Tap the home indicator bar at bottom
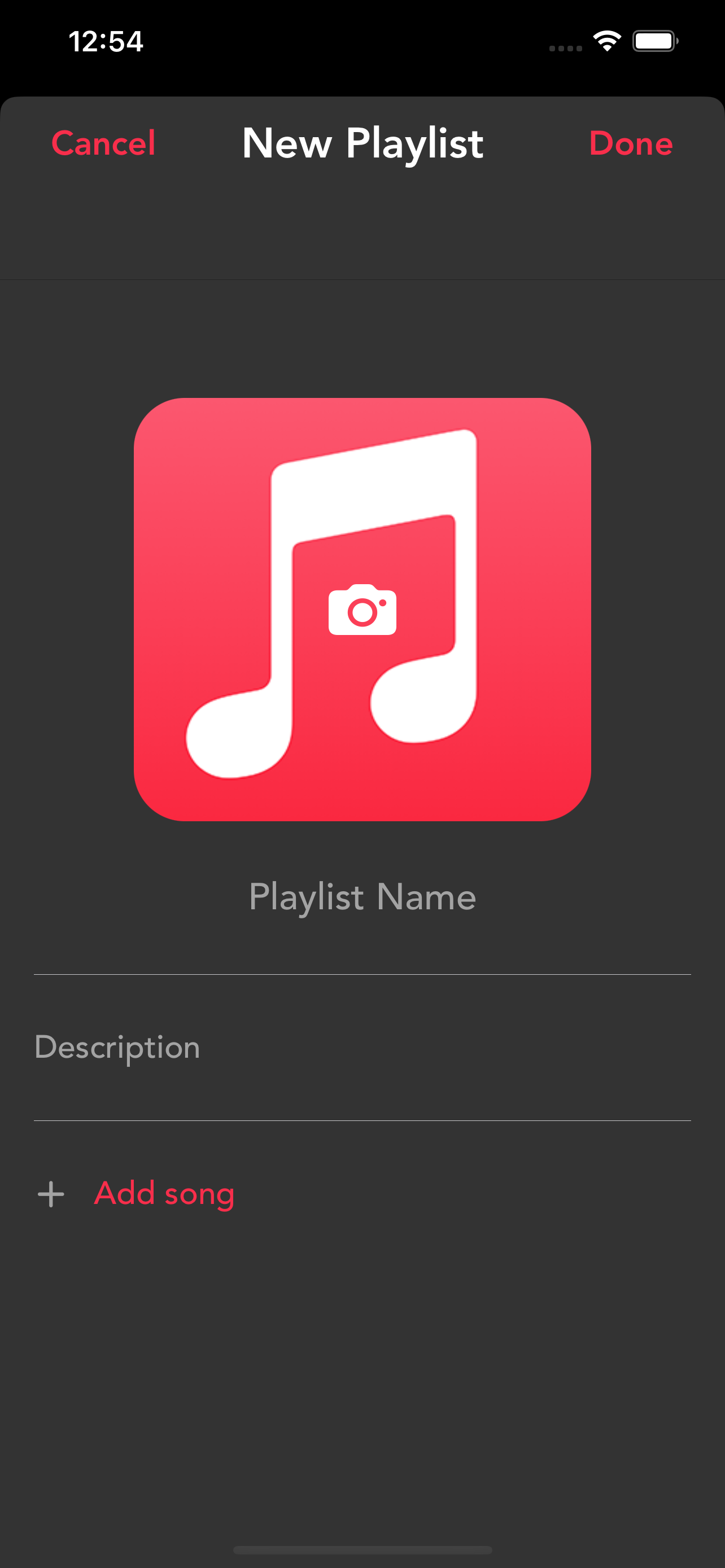 click(362, 1549)
